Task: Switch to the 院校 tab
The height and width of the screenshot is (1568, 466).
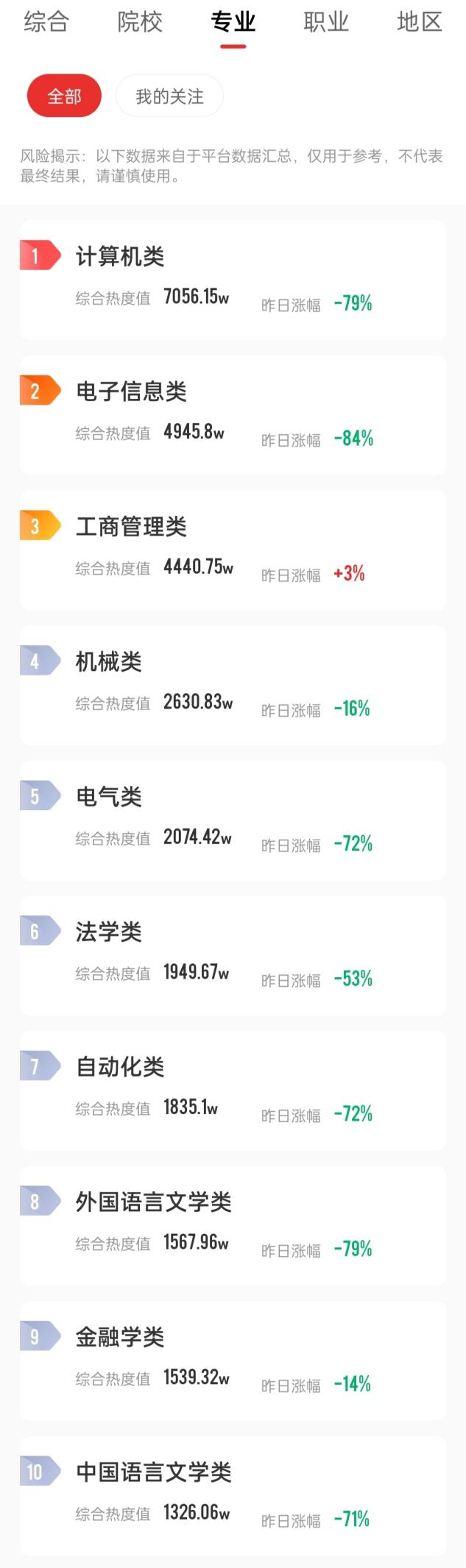Action: coord(140,23)
